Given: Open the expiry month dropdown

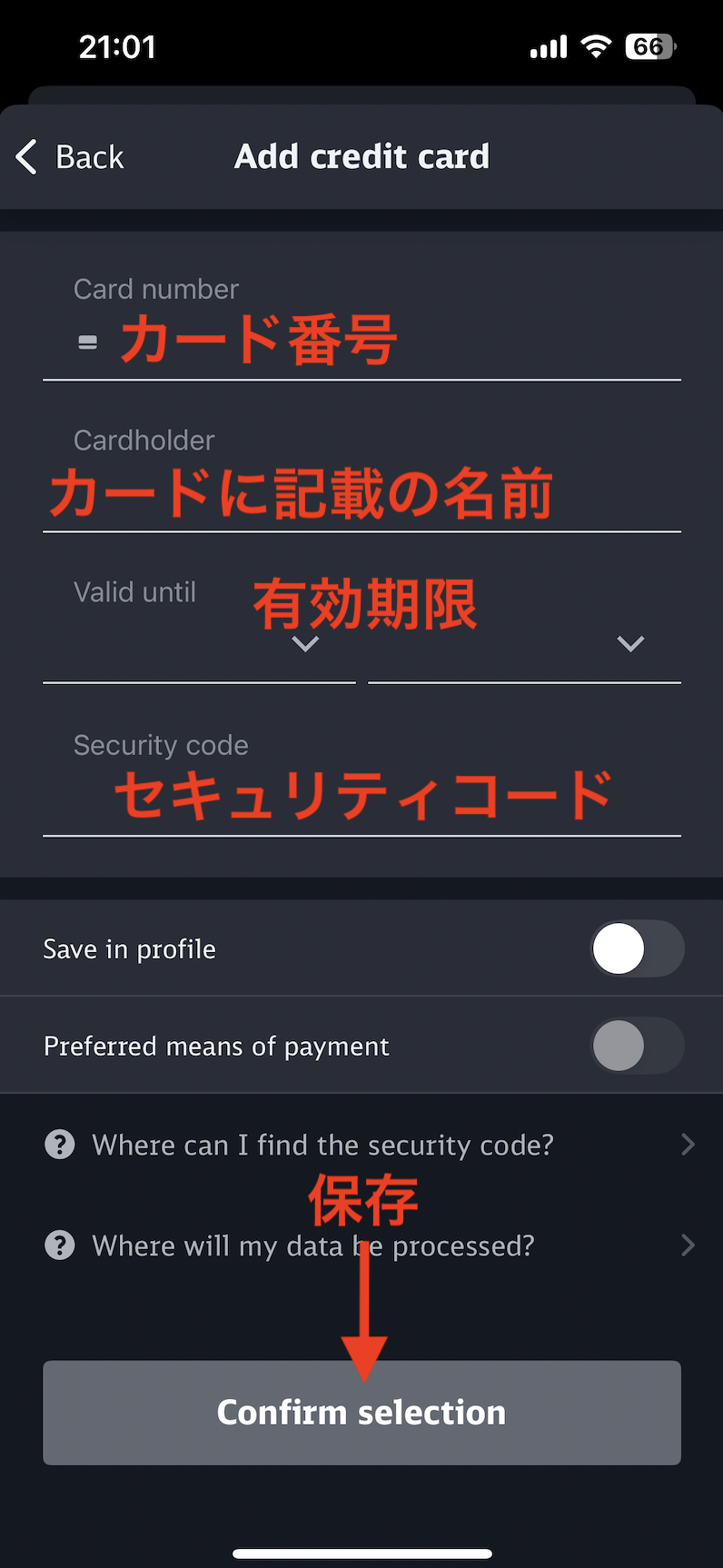Looking at the screenshot, I should tap(199, 643).
